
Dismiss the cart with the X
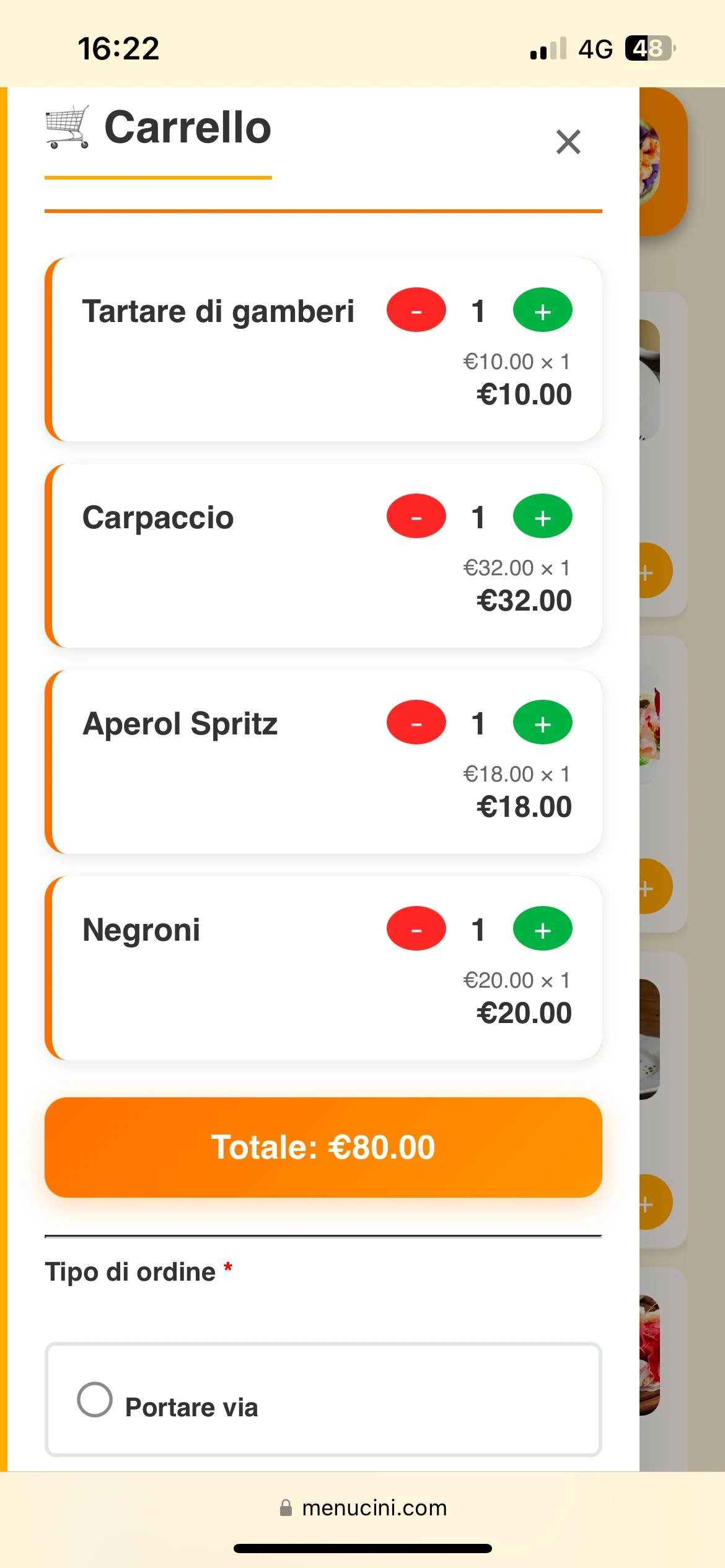(x=568, y=141)
